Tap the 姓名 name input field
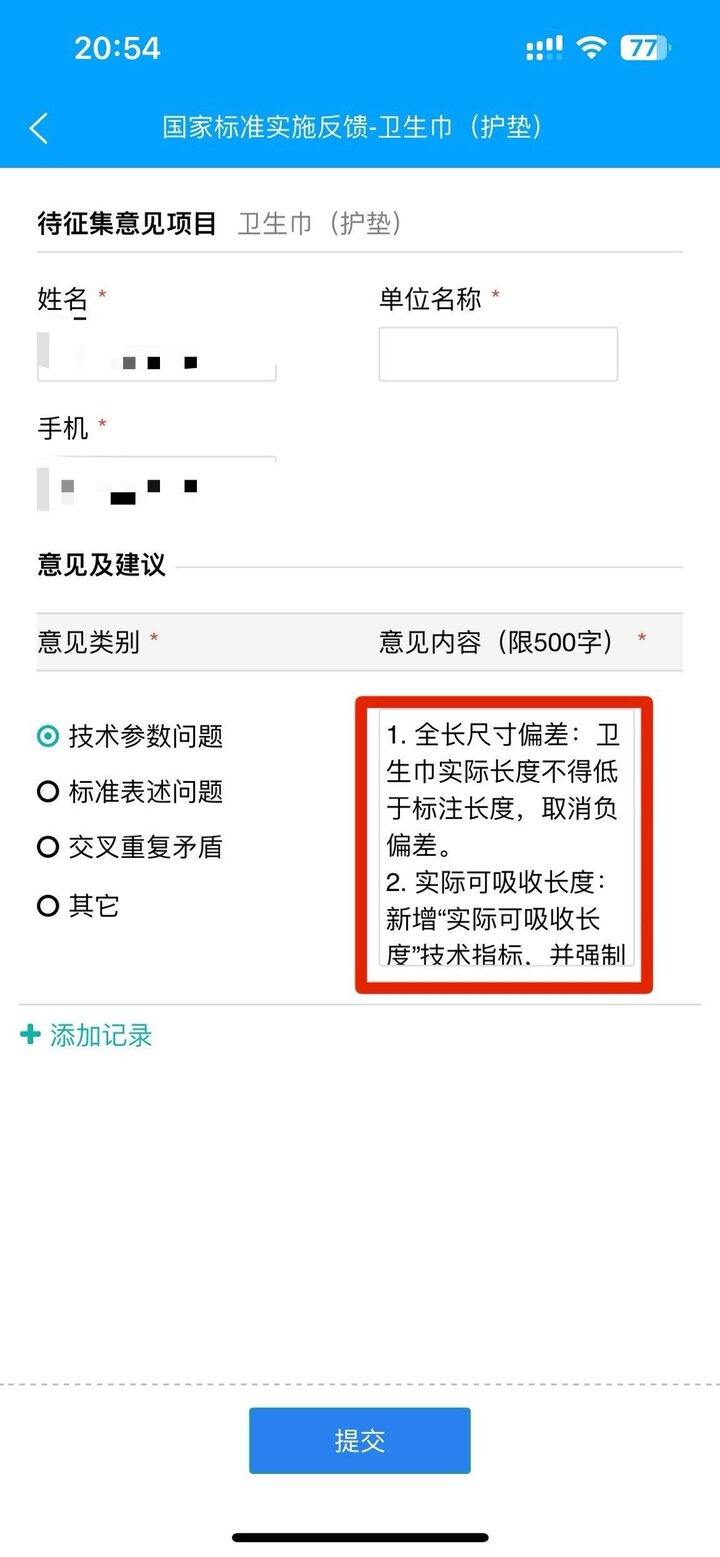720x1557 pixels. (156, 355)
